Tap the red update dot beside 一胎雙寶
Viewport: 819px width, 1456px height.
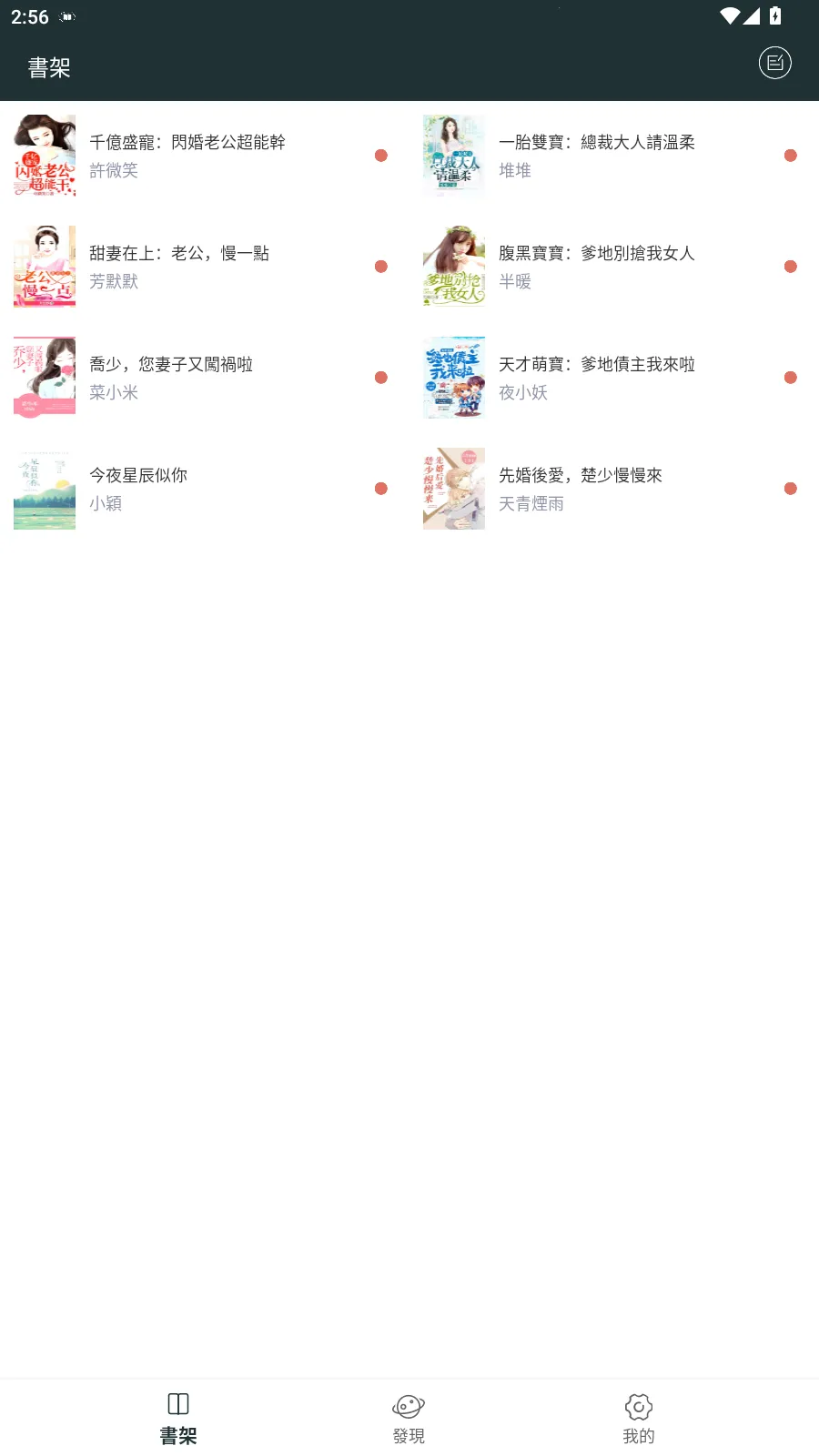pos(790,155)
